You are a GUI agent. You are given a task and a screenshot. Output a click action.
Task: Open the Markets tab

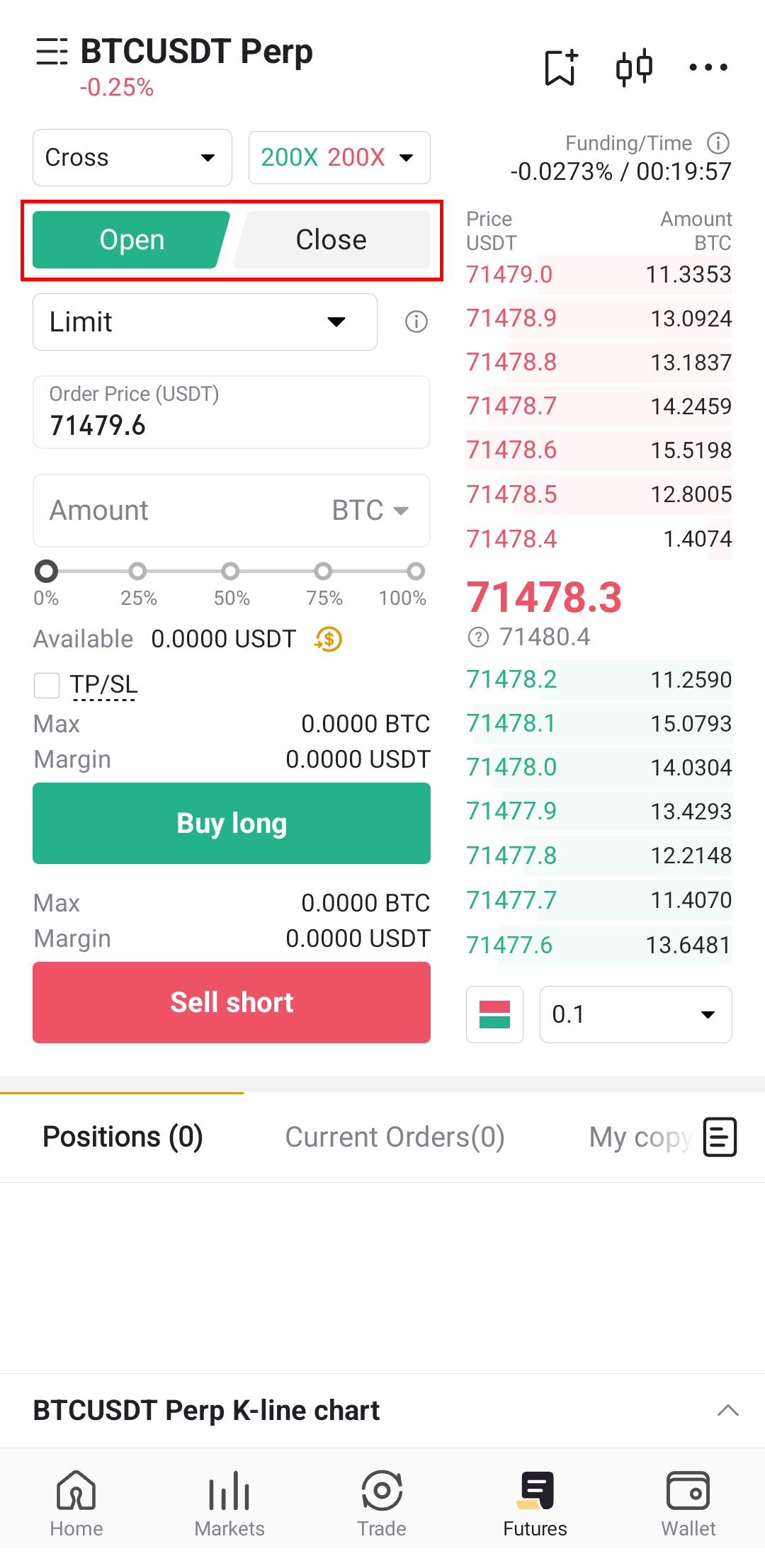pos(229,1503)
